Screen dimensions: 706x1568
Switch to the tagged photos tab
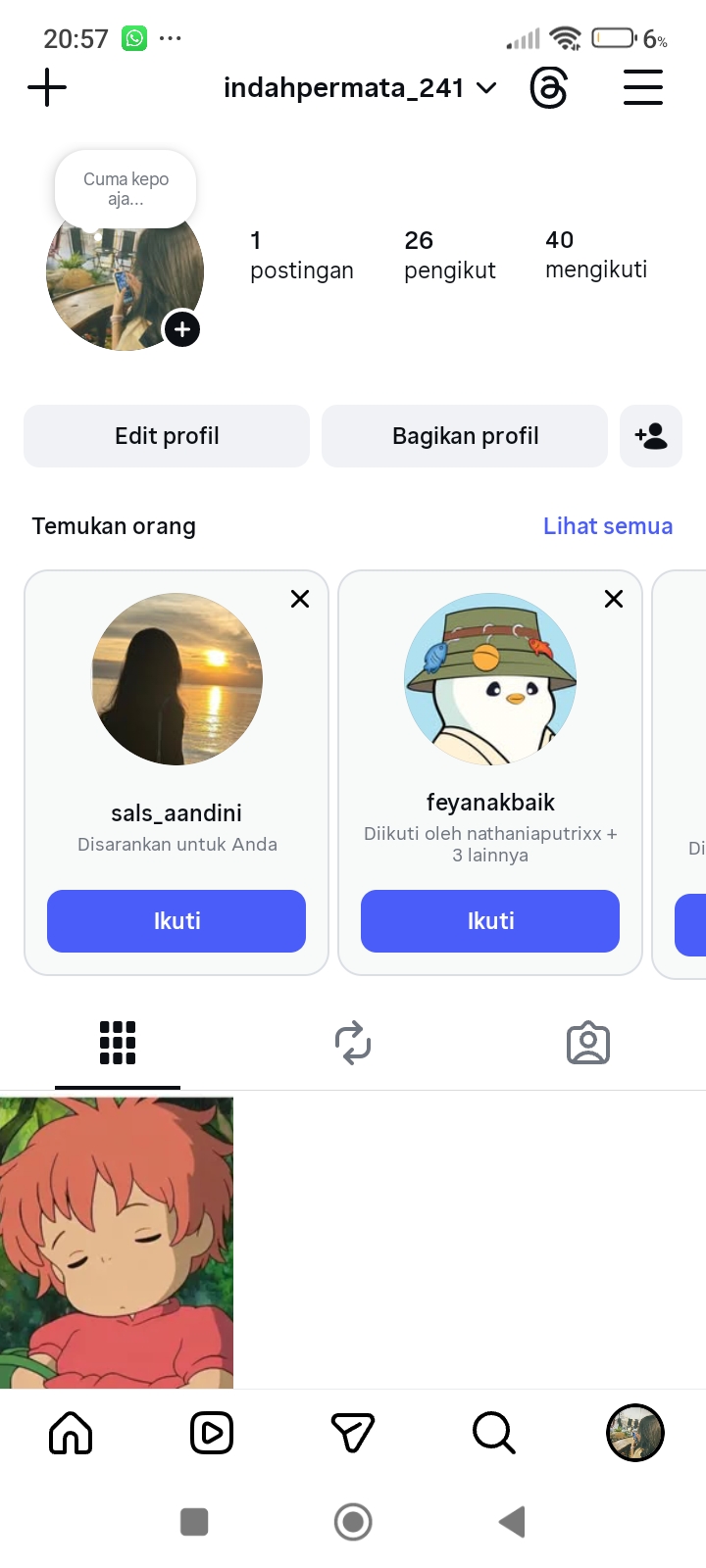point(588,1043)
